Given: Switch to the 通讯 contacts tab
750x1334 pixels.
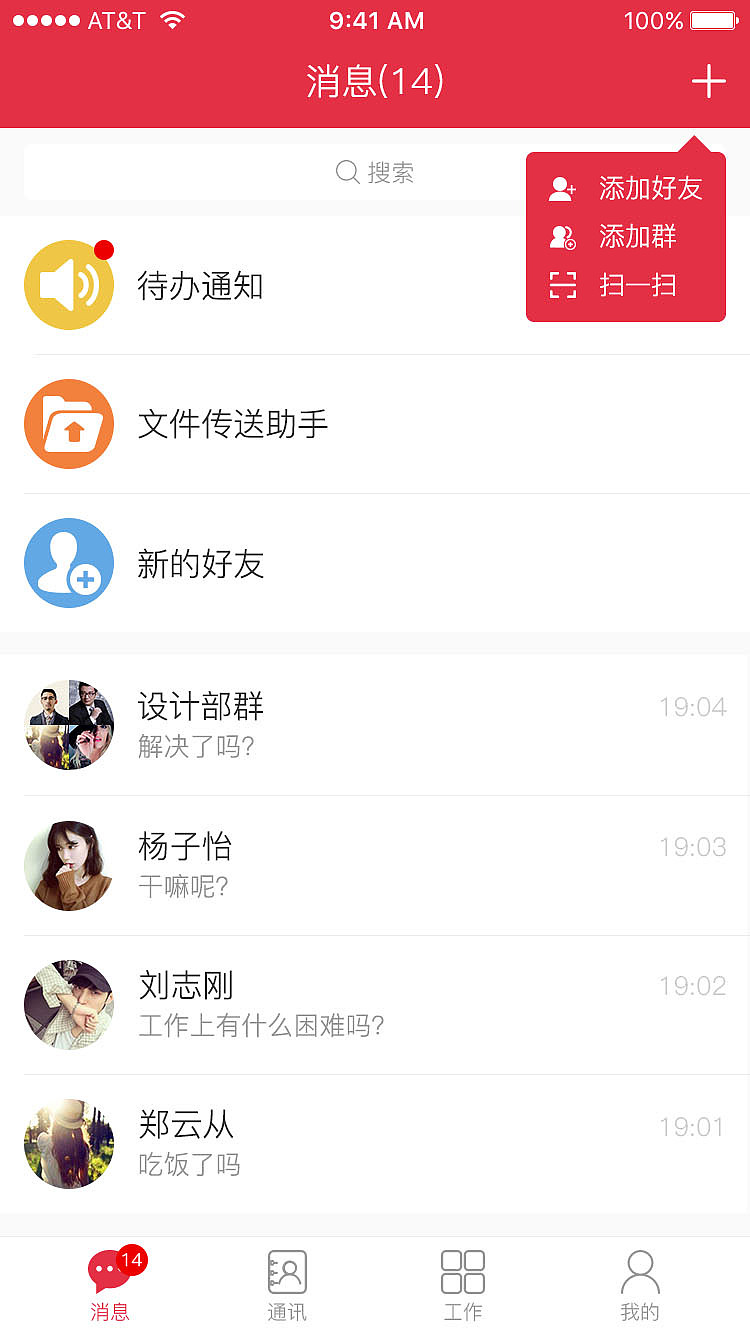Looking at the screenshot, I should click(x=287, y=1285).
